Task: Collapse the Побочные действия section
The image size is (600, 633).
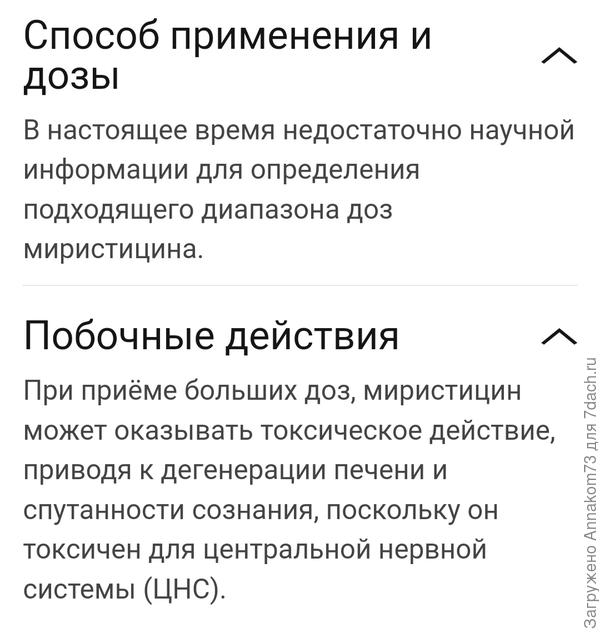Action: [558, 336]
